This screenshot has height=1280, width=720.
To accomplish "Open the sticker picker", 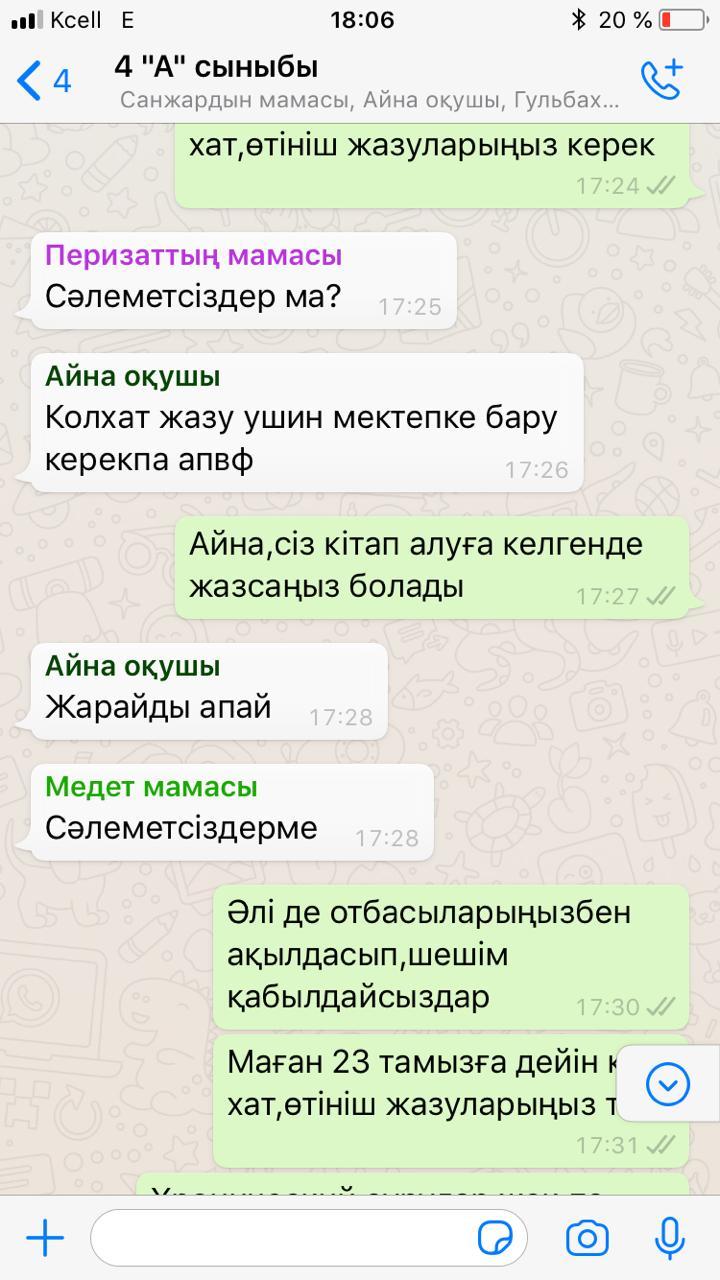I will [495, 1238].
